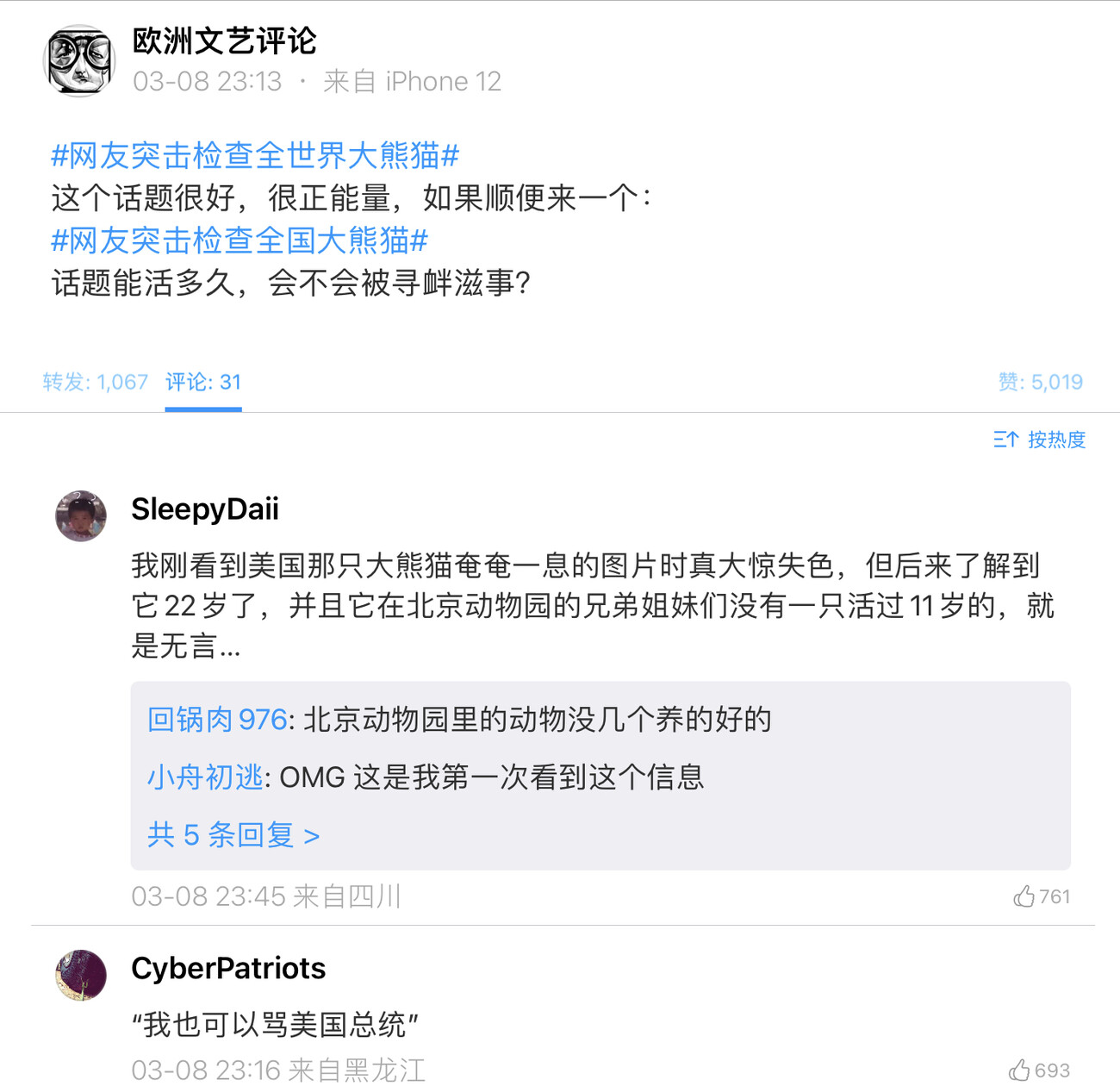The height and width of the screenshot is (1086, 1120).
Task: Like SleepyDaii's comment with 761 likes
Action: [1024, 896]
